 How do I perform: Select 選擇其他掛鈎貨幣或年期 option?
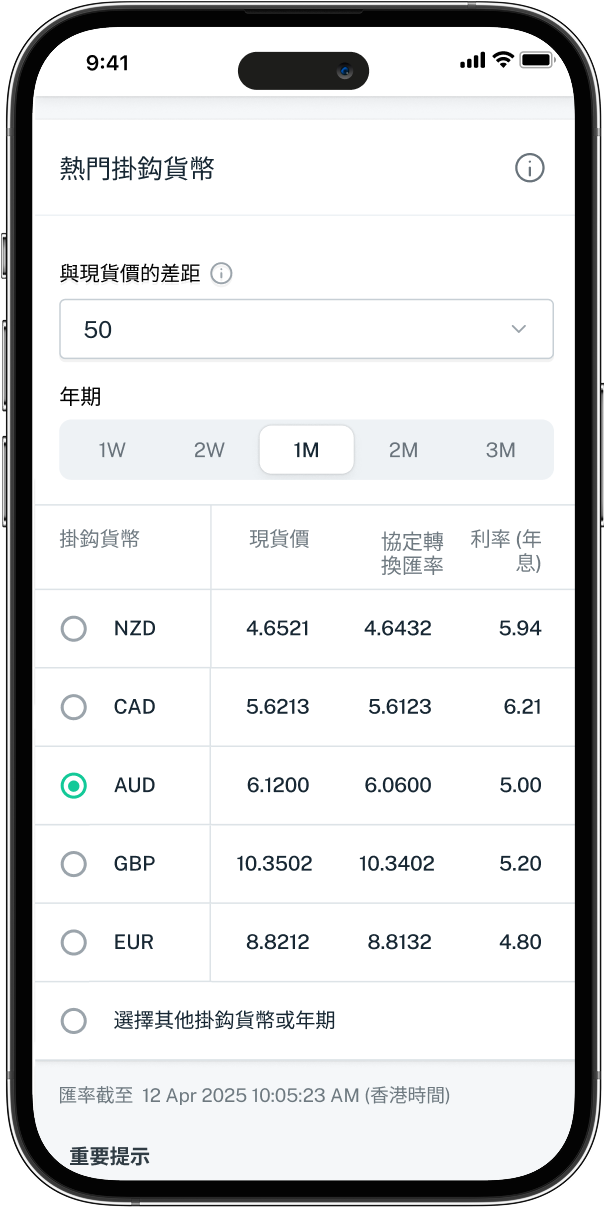74,1020
